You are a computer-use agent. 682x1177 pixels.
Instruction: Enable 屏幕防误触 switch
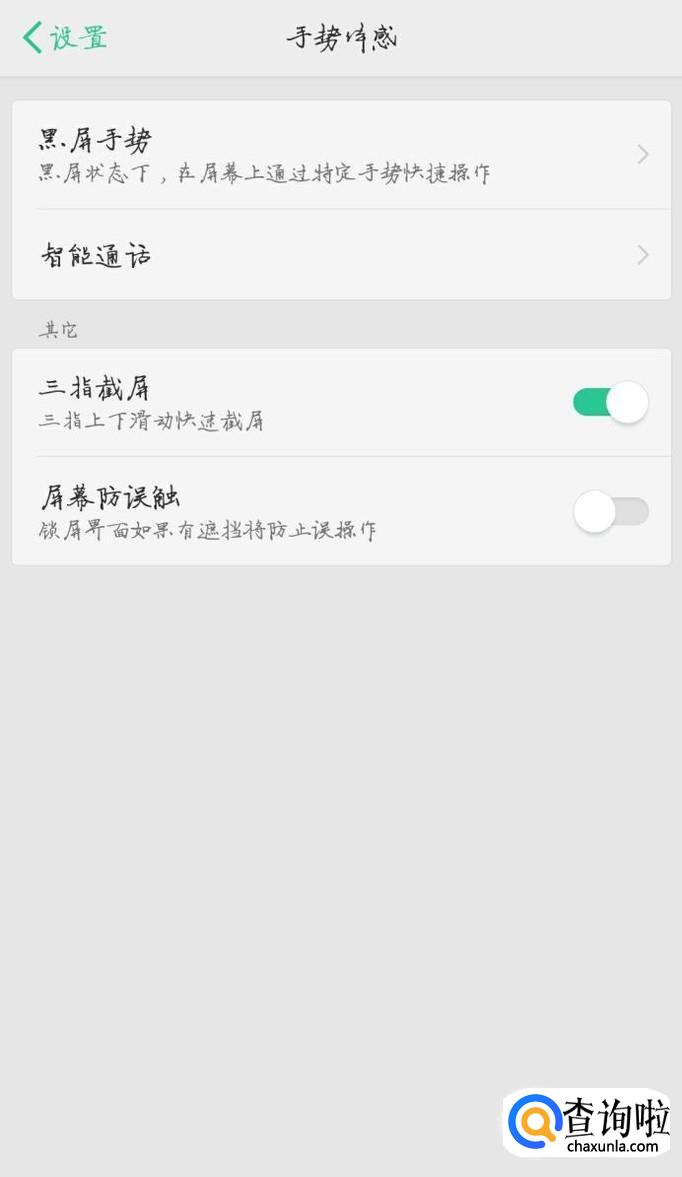pos(610,512)
